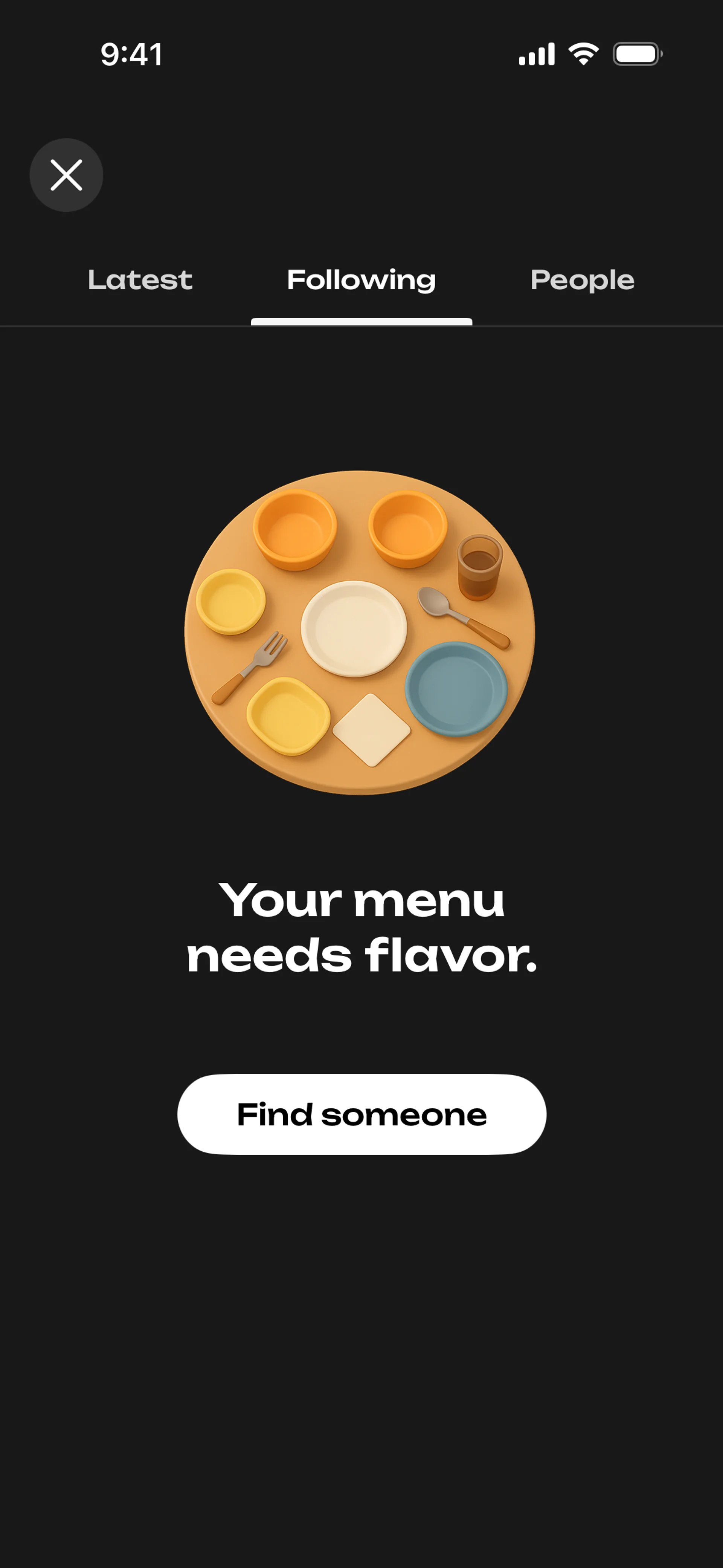Viewport: 723px width, 1568px height.
Task: Select the Following tab
Action: 361,280
